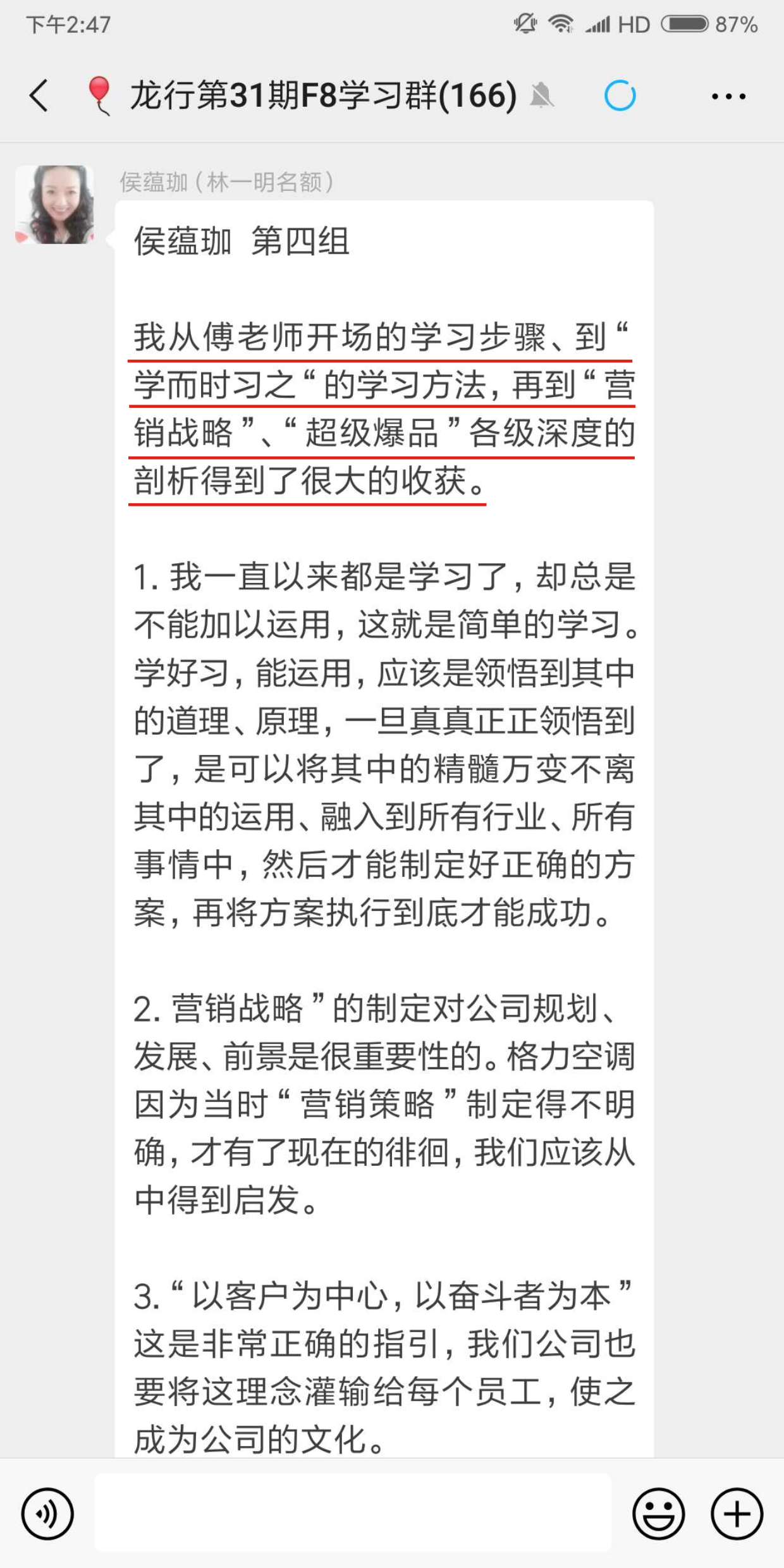This screenshot has height=1568, width=784.
Task: Focus the message text field
Action: tap(353, 1513)
